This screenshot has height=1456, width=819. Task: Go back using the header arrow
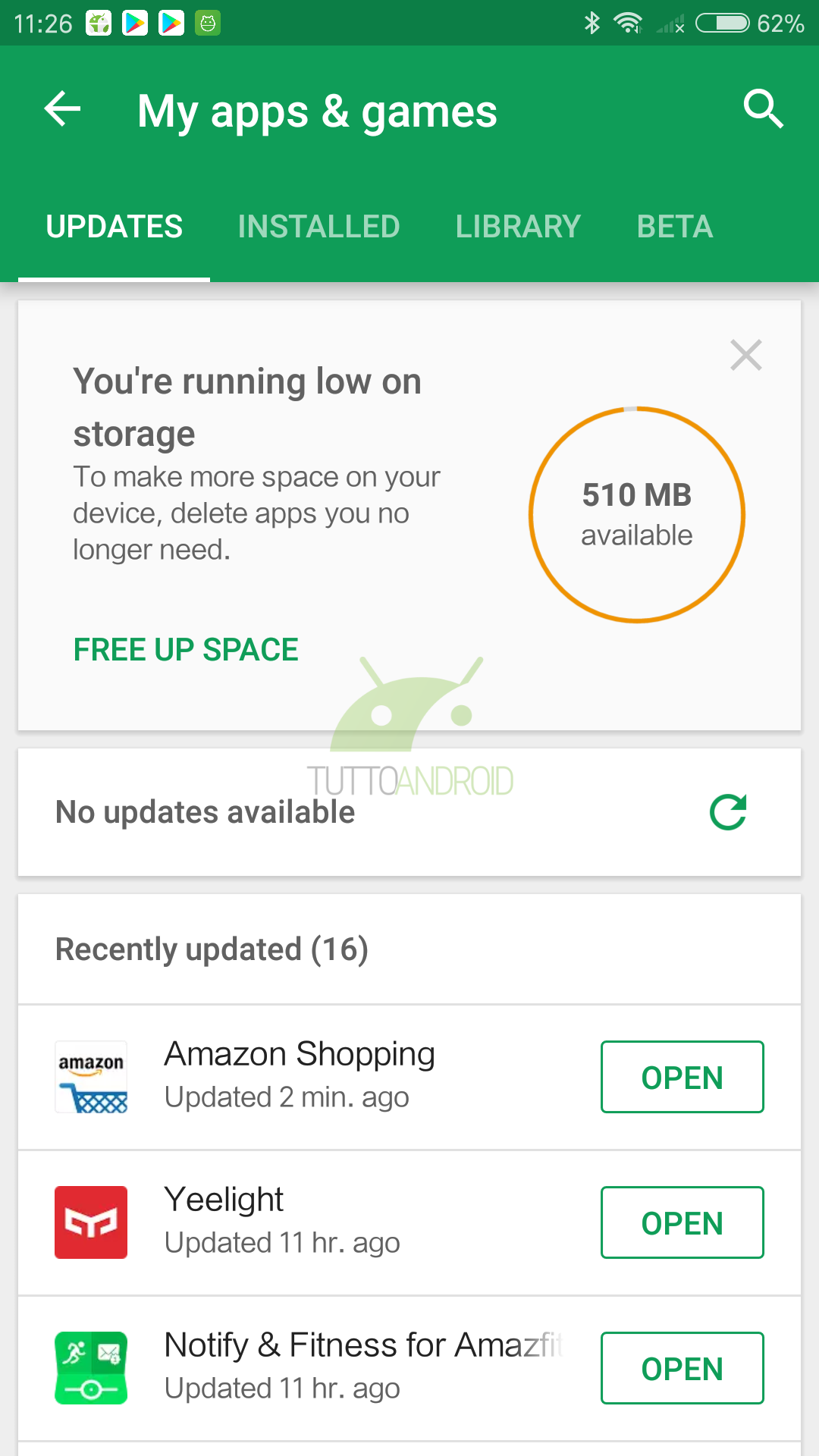click(x=62, y=109)
